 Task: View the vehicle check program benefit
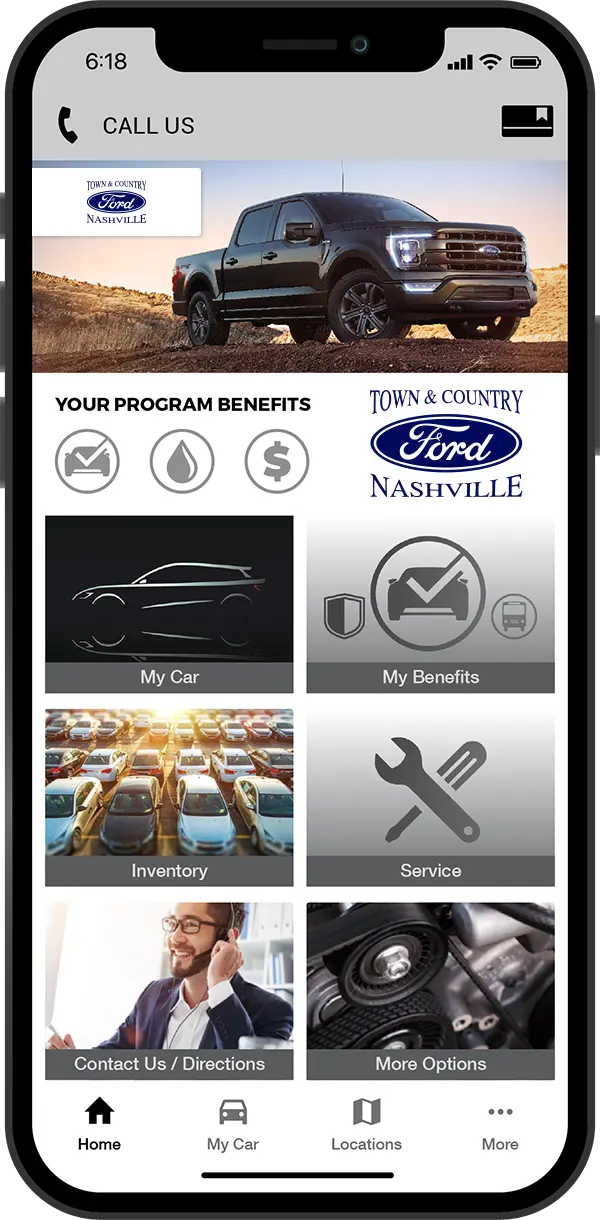tap(88, 461)
